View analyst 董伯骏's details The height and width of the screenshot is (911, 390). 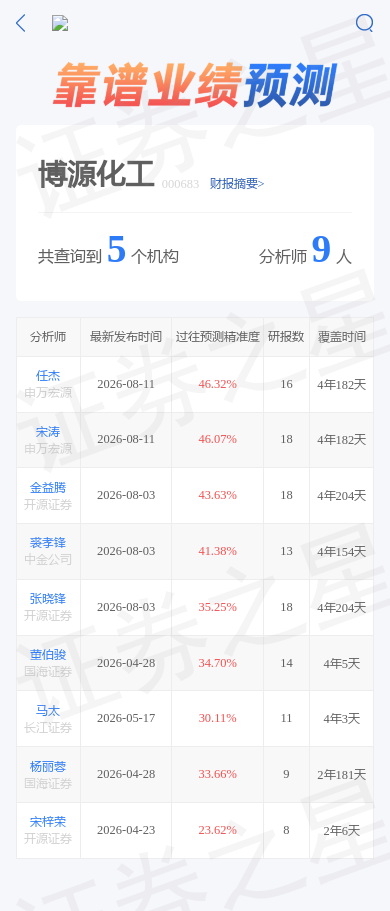click(x=48, y=655)
